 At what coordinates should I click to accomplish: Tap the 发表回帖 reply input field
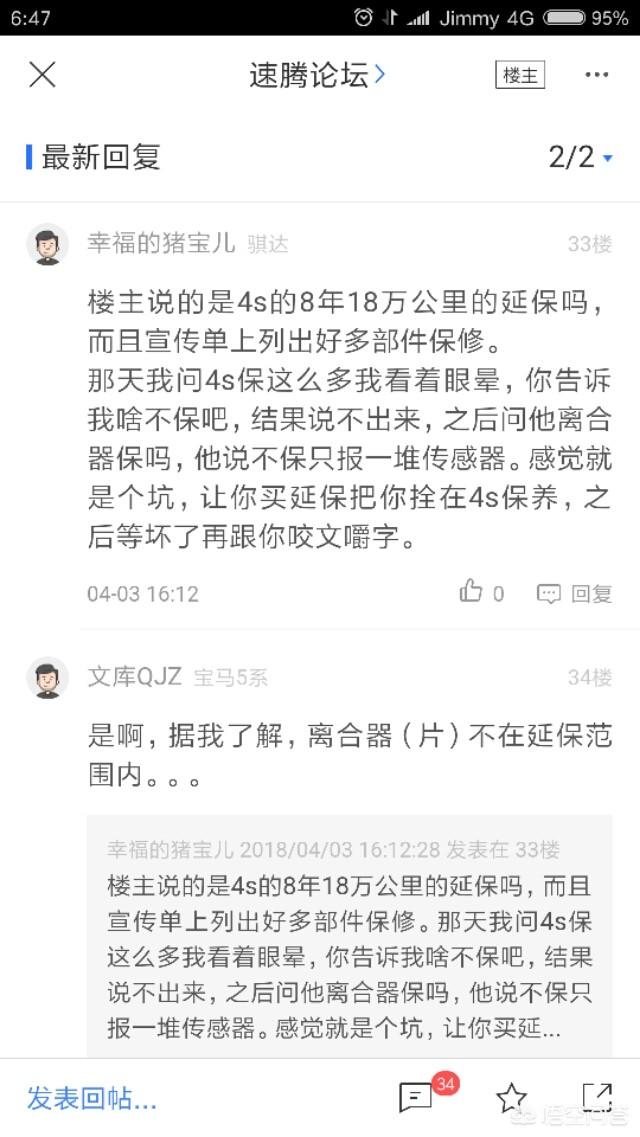point(92,1098)
